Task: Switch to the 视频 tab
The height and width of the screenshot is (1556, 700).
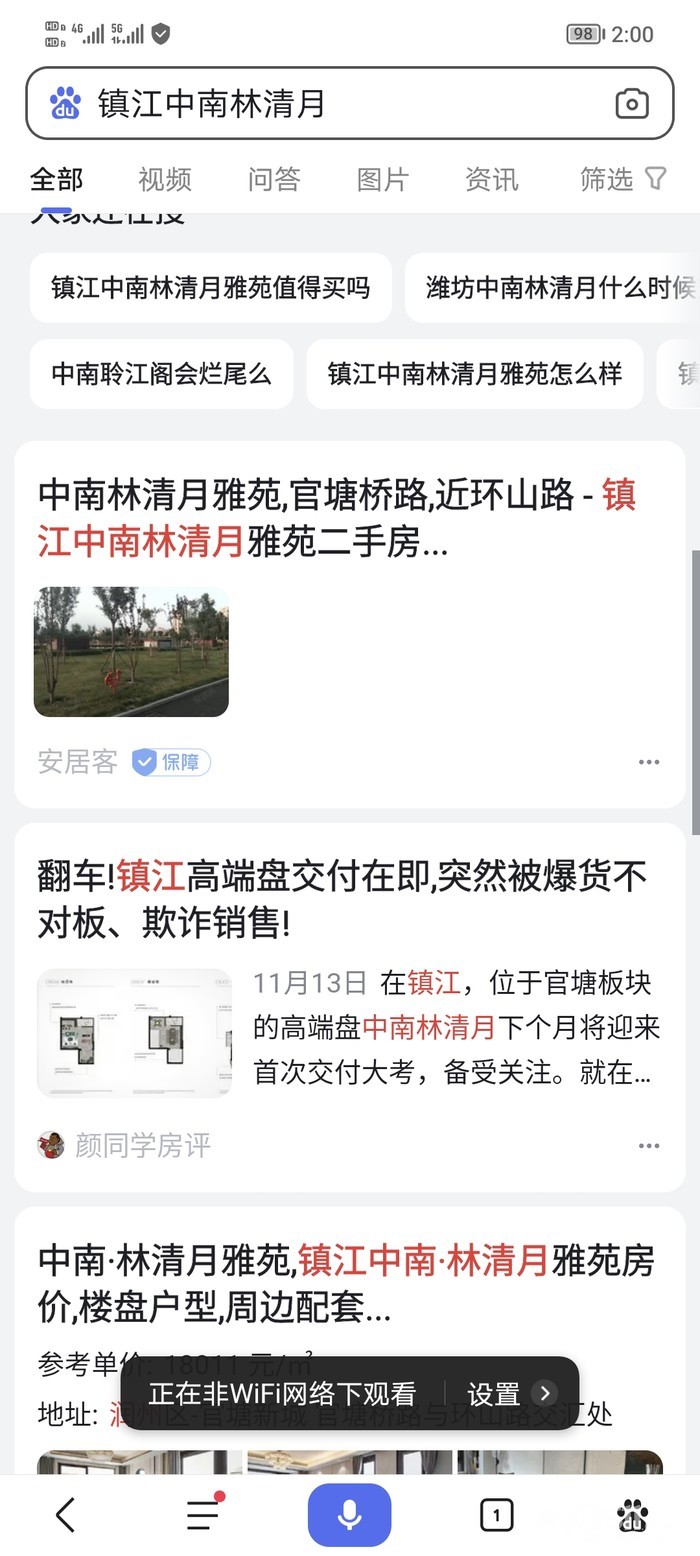Action: click(164, 179)
